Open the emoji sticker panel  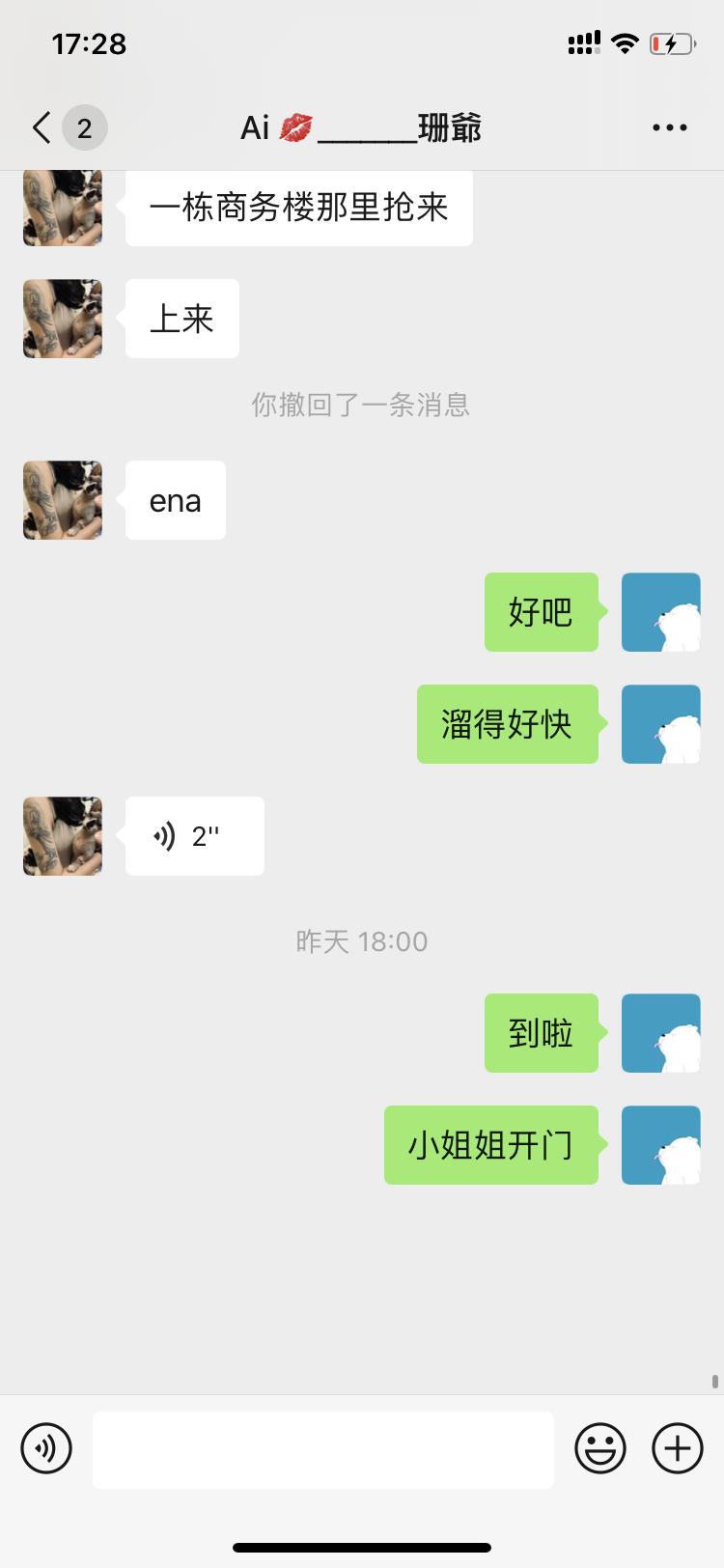pyautogui.click(x=600, y=1448)
